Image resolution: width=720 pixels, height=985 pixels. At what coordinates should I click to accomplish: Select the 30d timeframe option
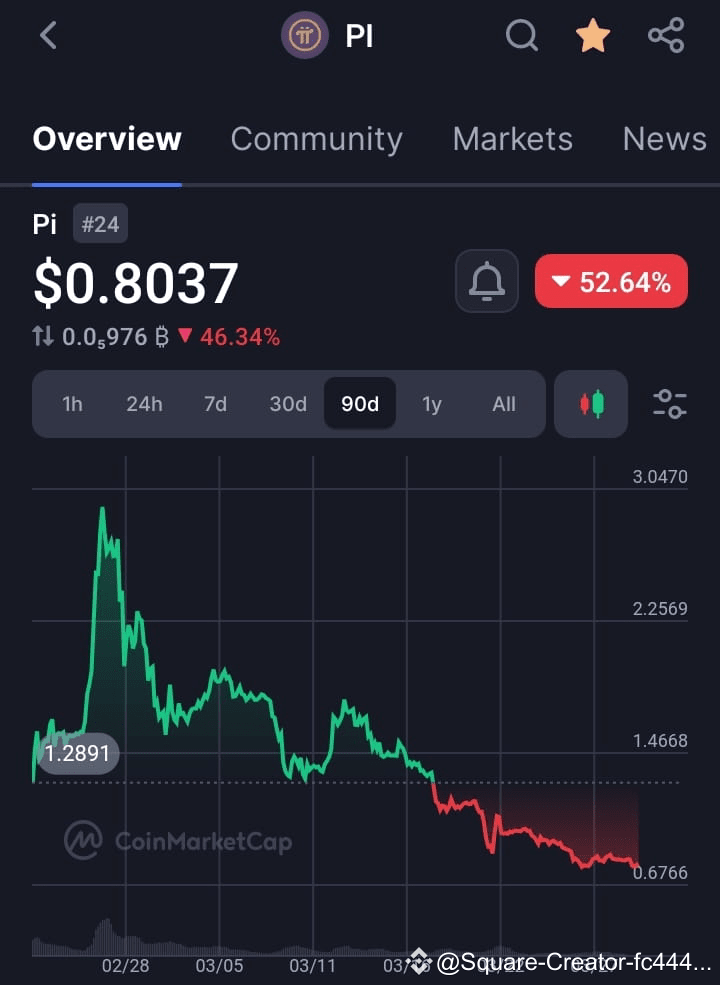coord(287,404)
